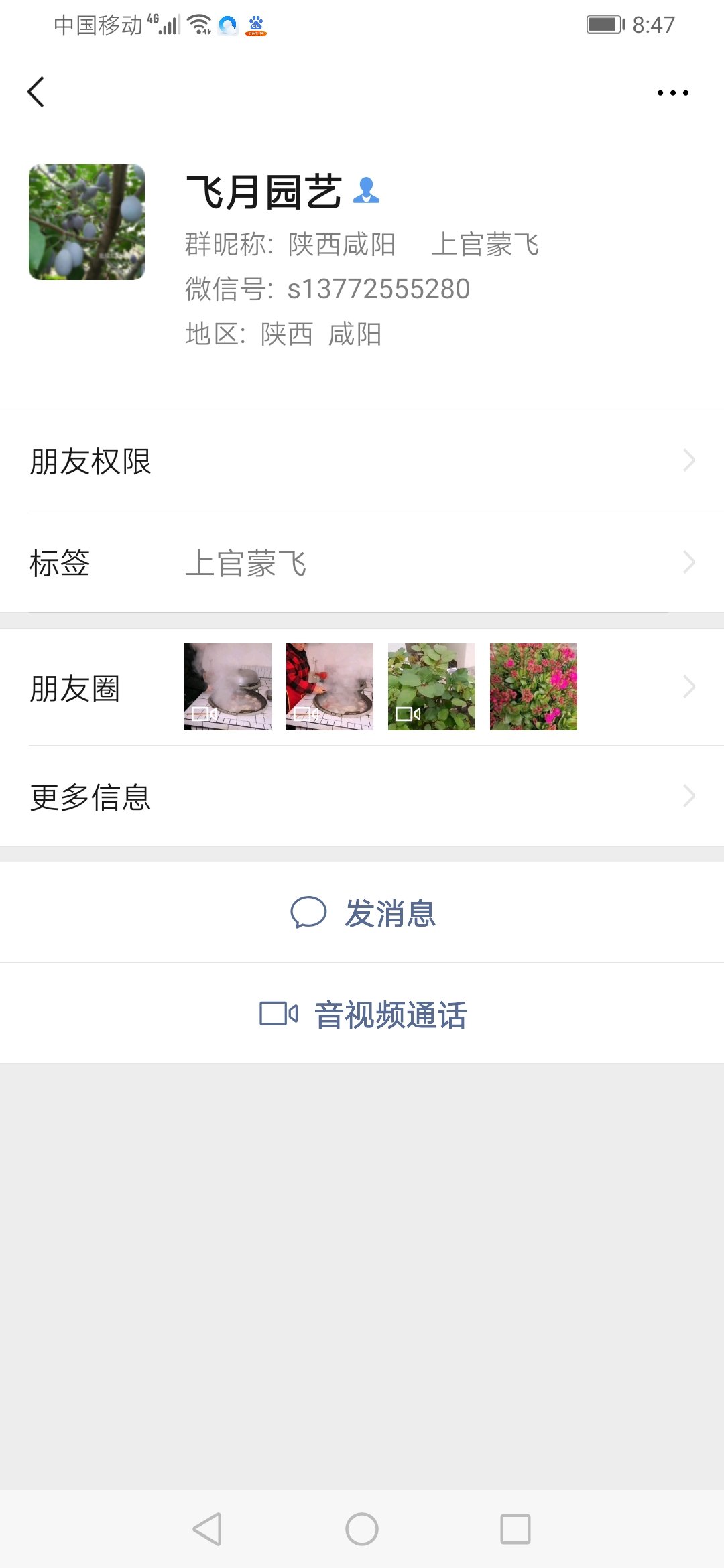Image resolution: width=724 pixels, height=1568 pixels.
Task: Tap the system home button
Action: click(x=362, y=1529)
